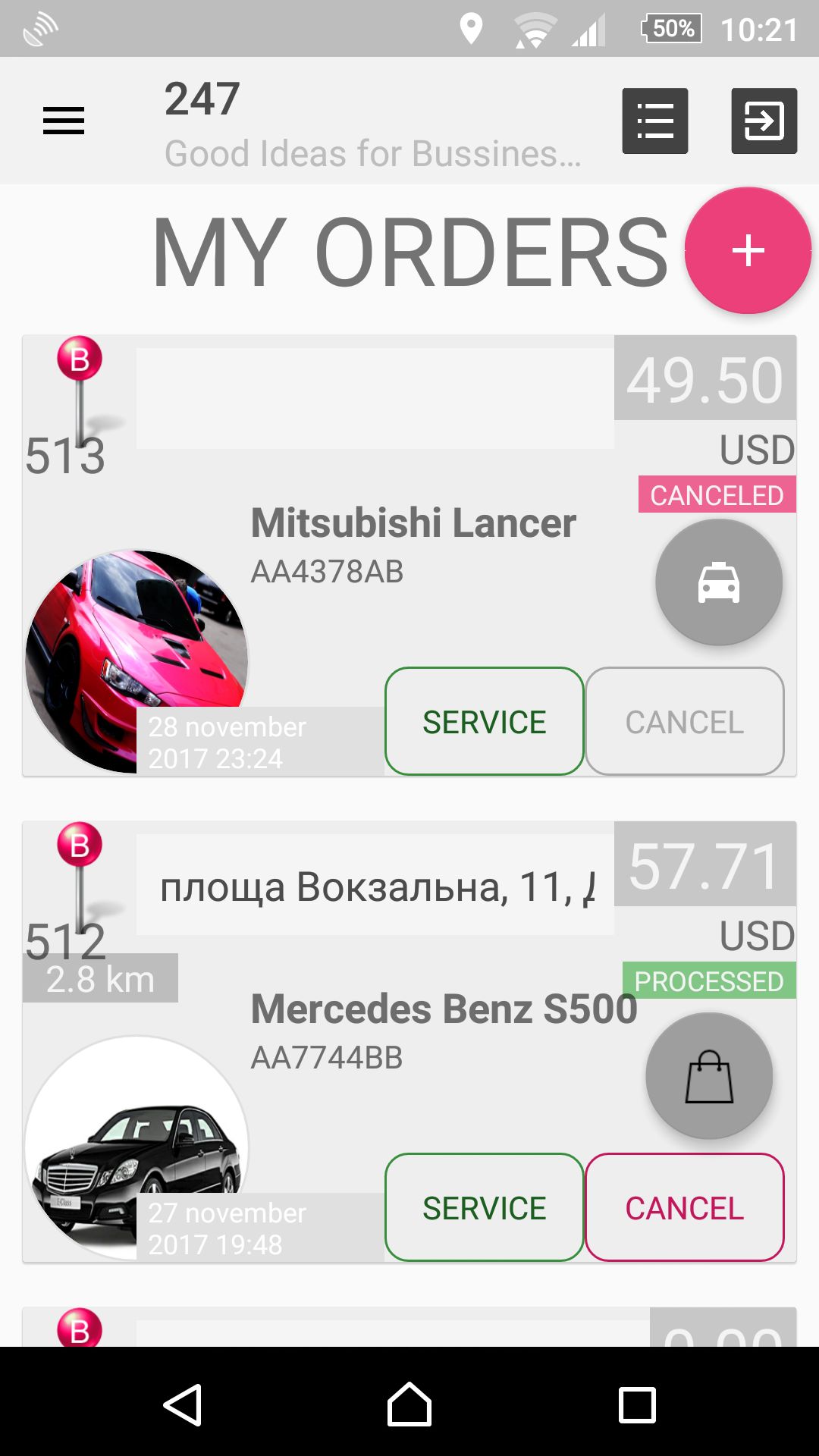Open Service for Mitsubishi Lancer order
The image size is (819, 1456).
pyautogui.click(x=485, y=721)
